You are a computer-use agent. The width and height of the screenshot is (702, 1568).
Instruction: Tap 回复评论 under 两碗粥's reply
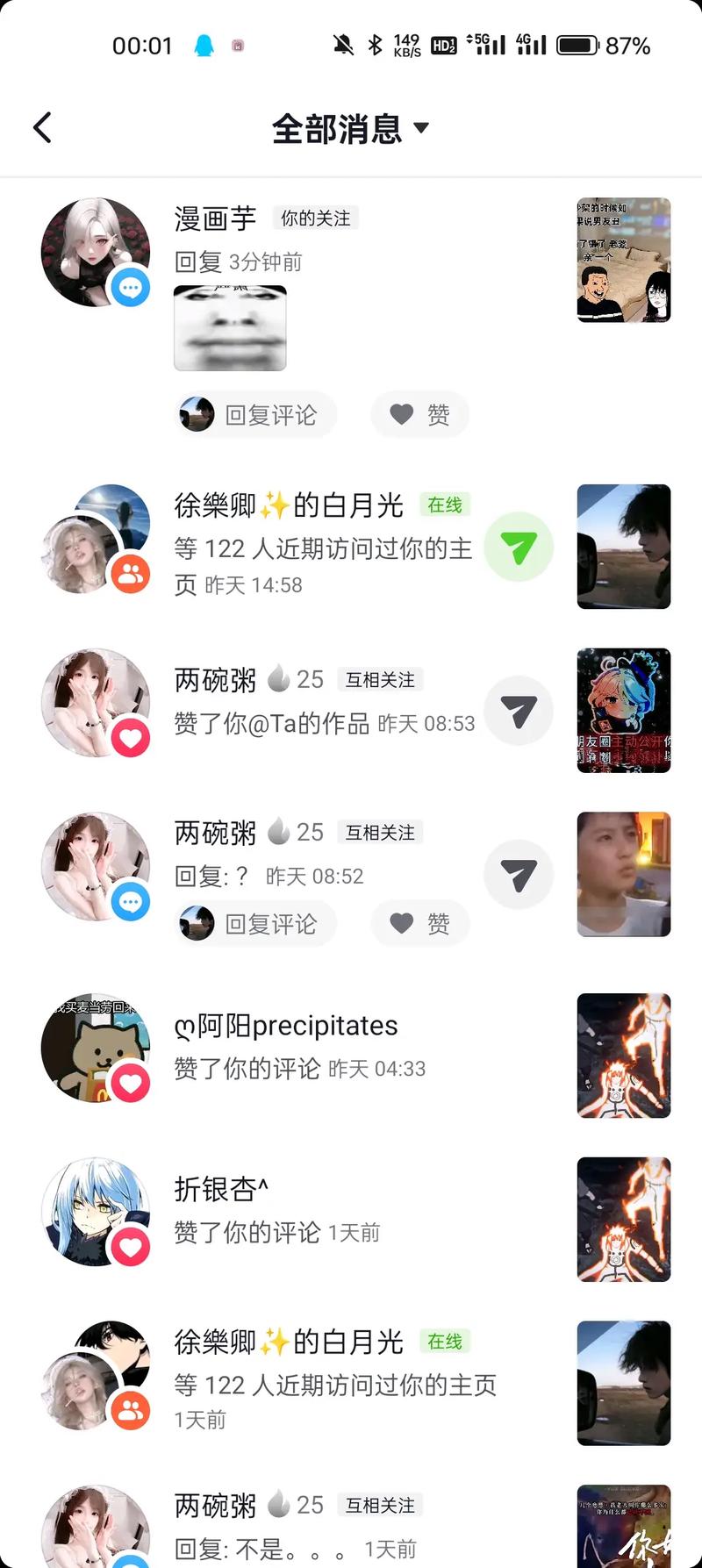(x=254, y=923)
